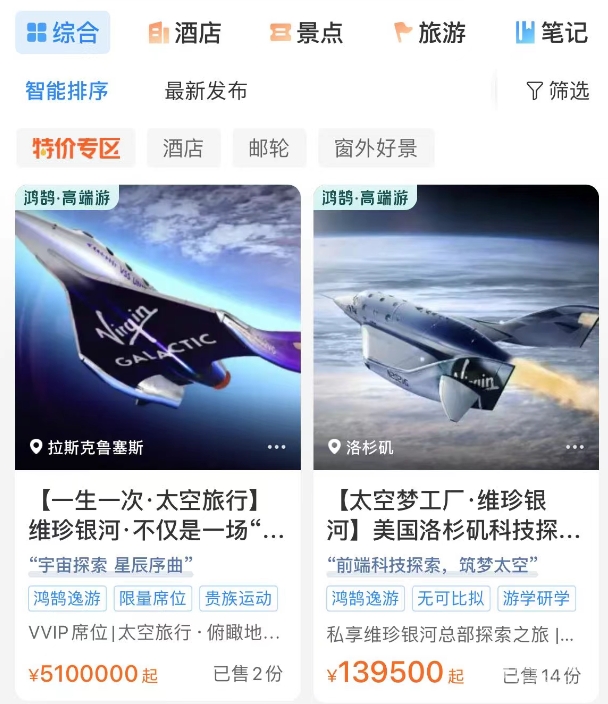Sort results by 最新发布

206,91
